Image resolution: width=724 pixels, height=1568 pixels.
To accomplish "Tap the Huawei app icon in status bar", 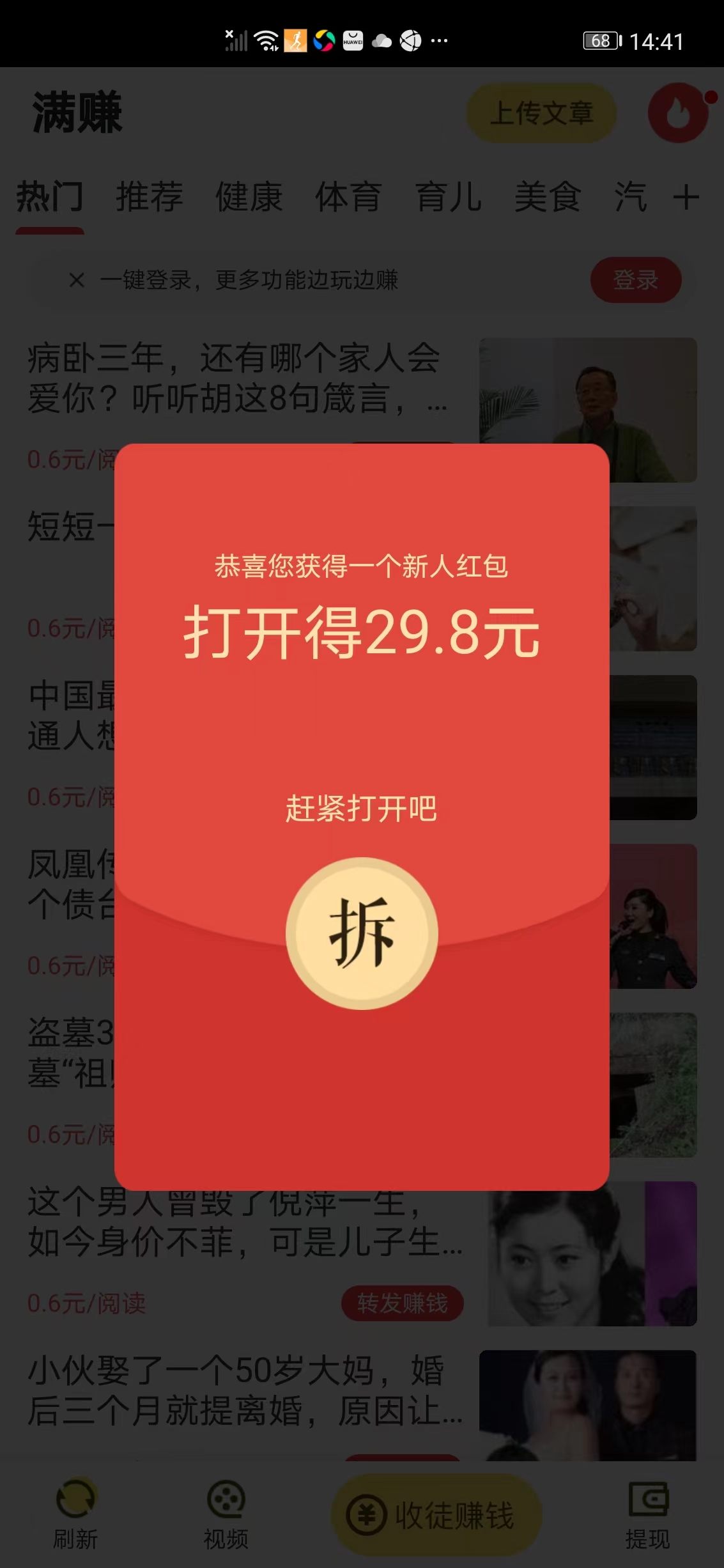I will tap(352, 40).
